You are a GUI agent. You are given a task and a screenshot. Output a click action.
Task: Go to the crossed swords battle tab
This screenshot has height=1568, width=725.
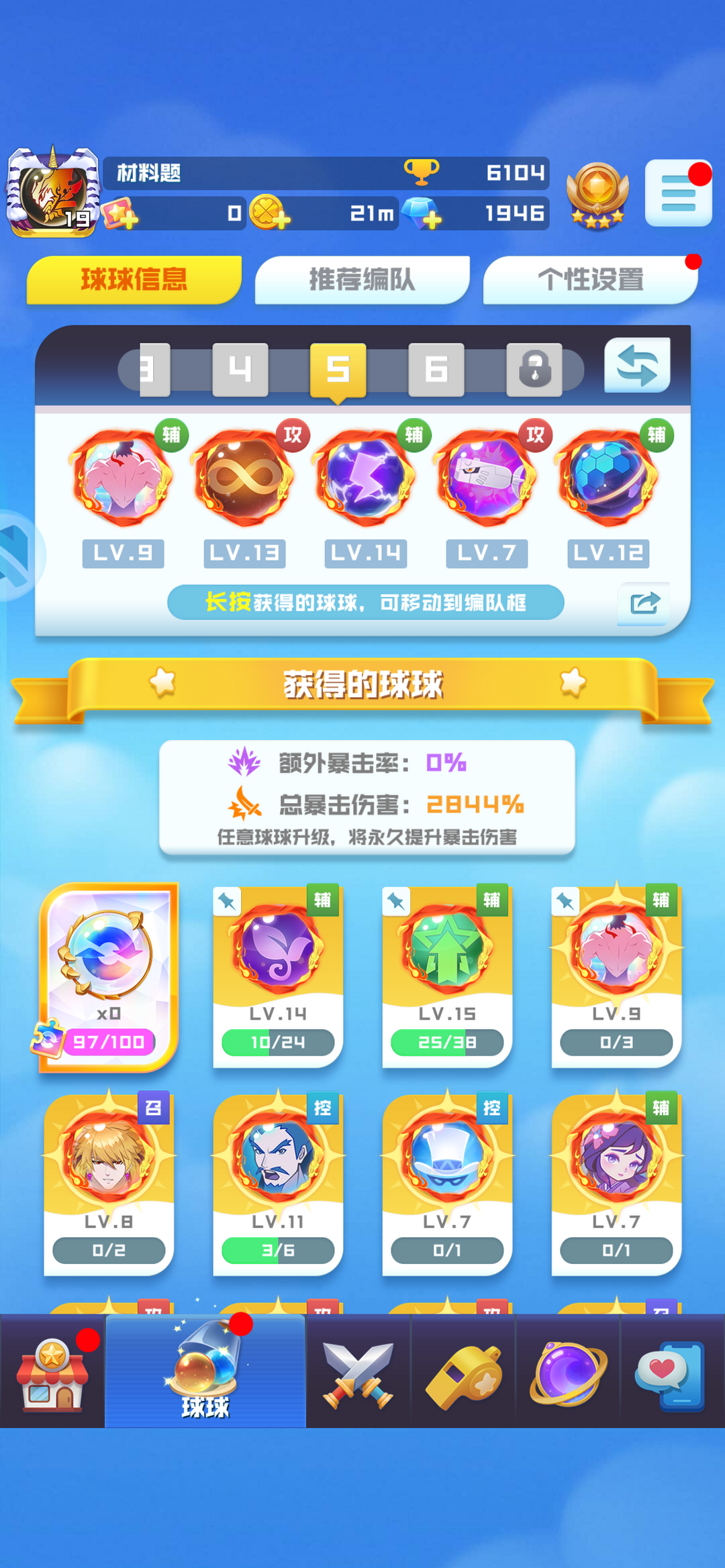[358, 1372]
